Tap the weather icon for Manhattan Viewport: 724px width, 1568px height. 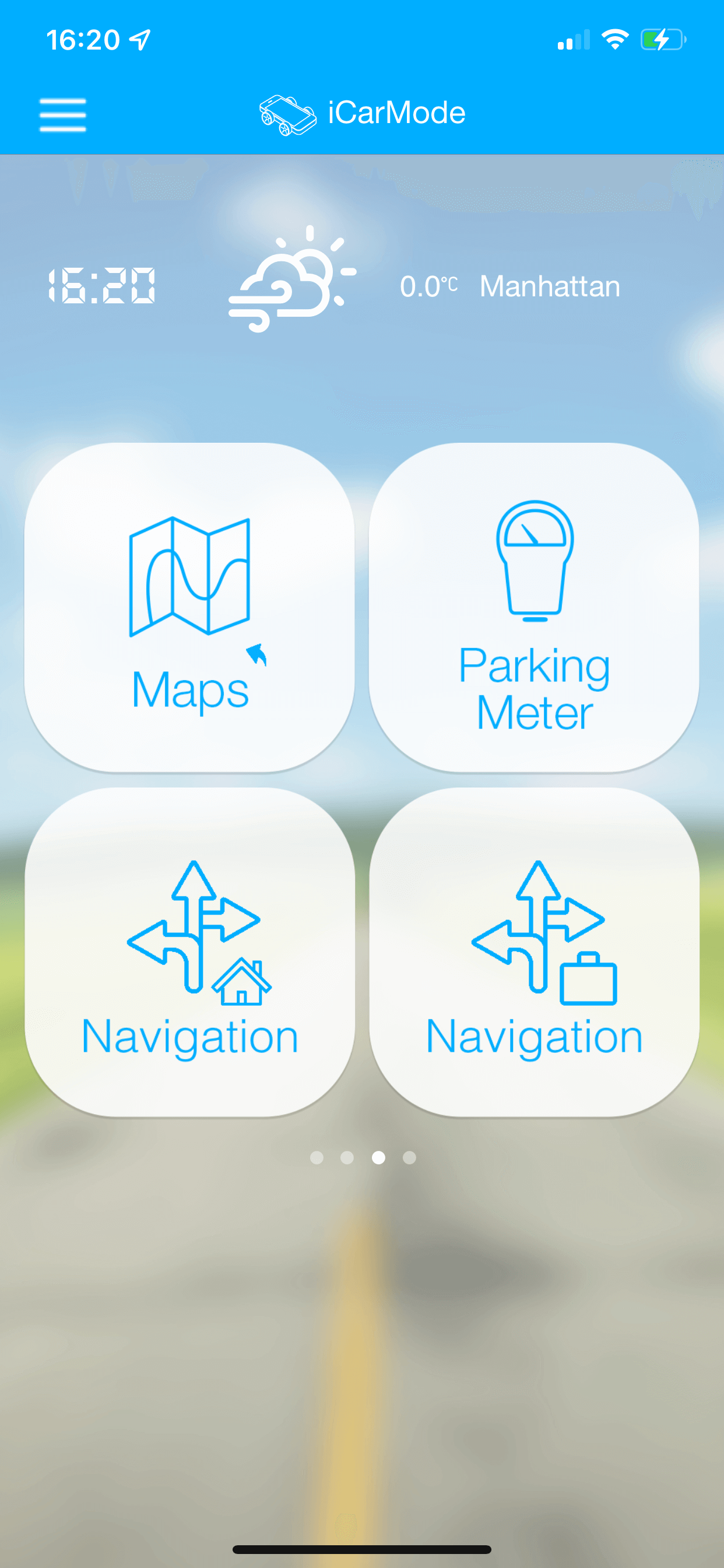click(x=292, y=280)
